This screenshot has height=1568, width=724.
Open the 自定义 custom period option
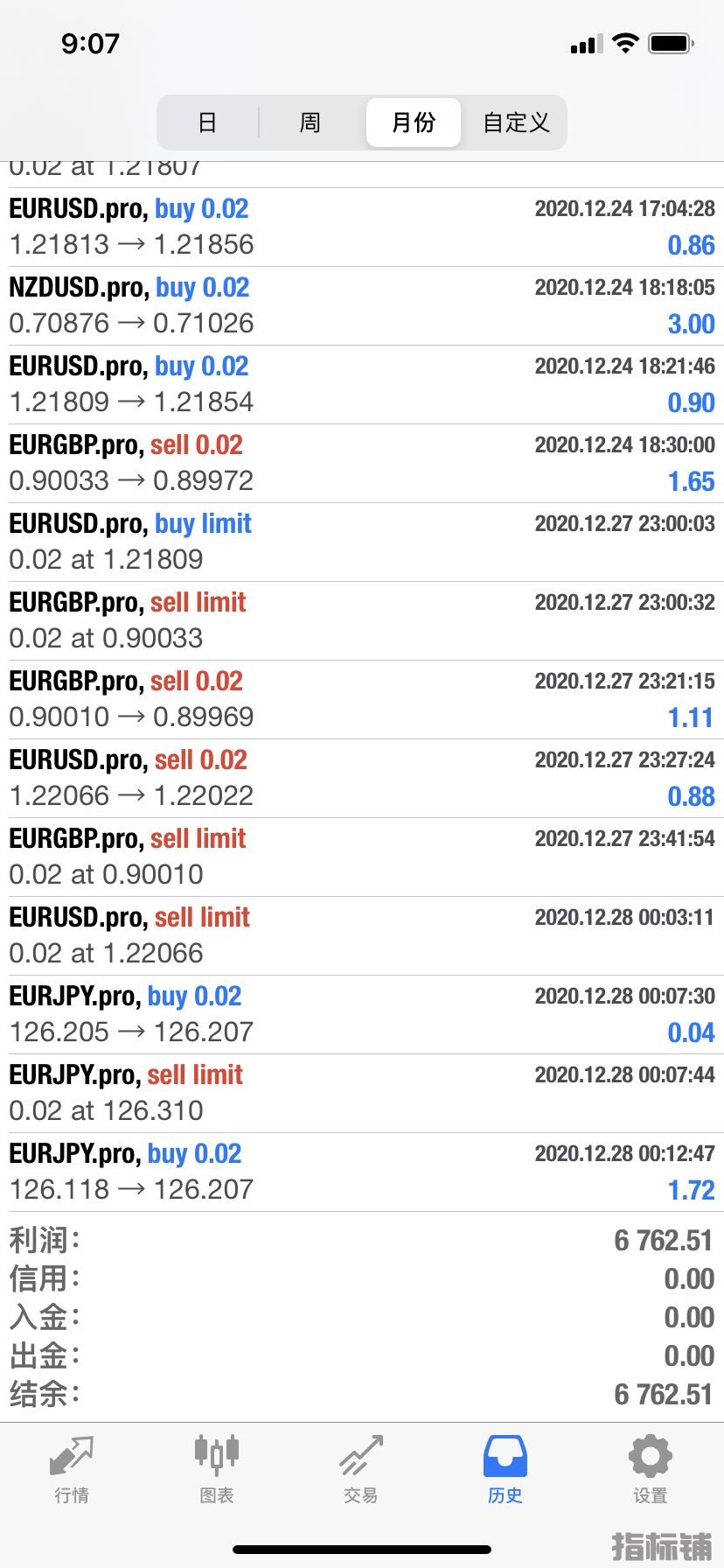(516, 122)
